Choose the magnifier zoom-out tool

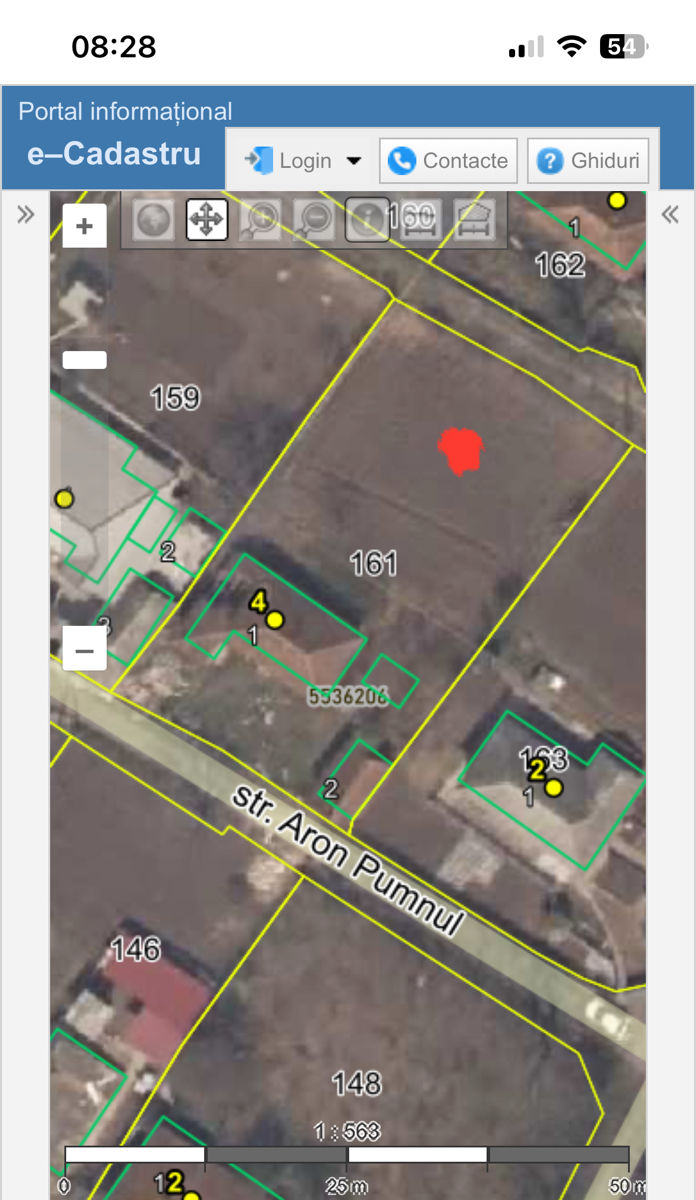[313, 219]
